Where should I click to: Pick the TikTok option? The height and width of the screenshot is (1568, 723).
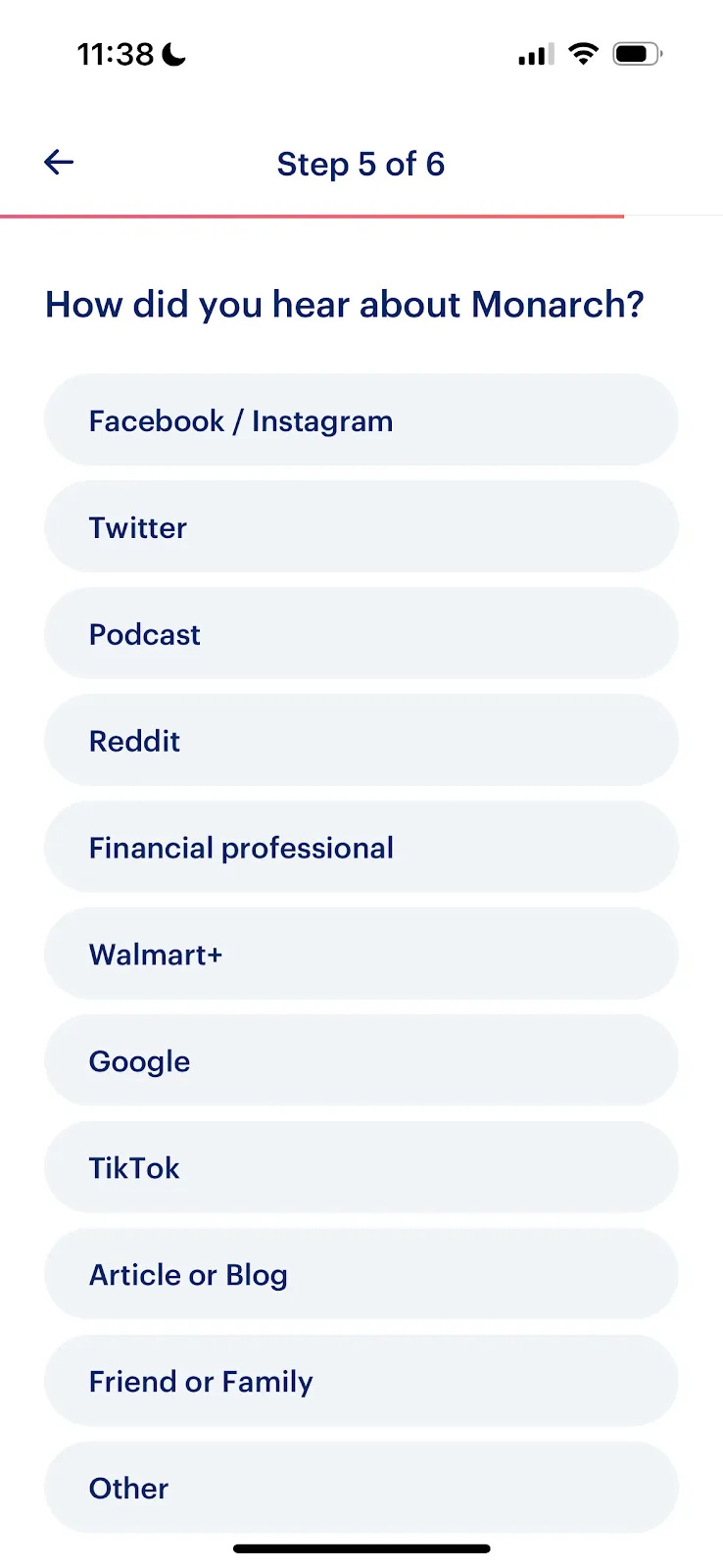point(361,1168)
